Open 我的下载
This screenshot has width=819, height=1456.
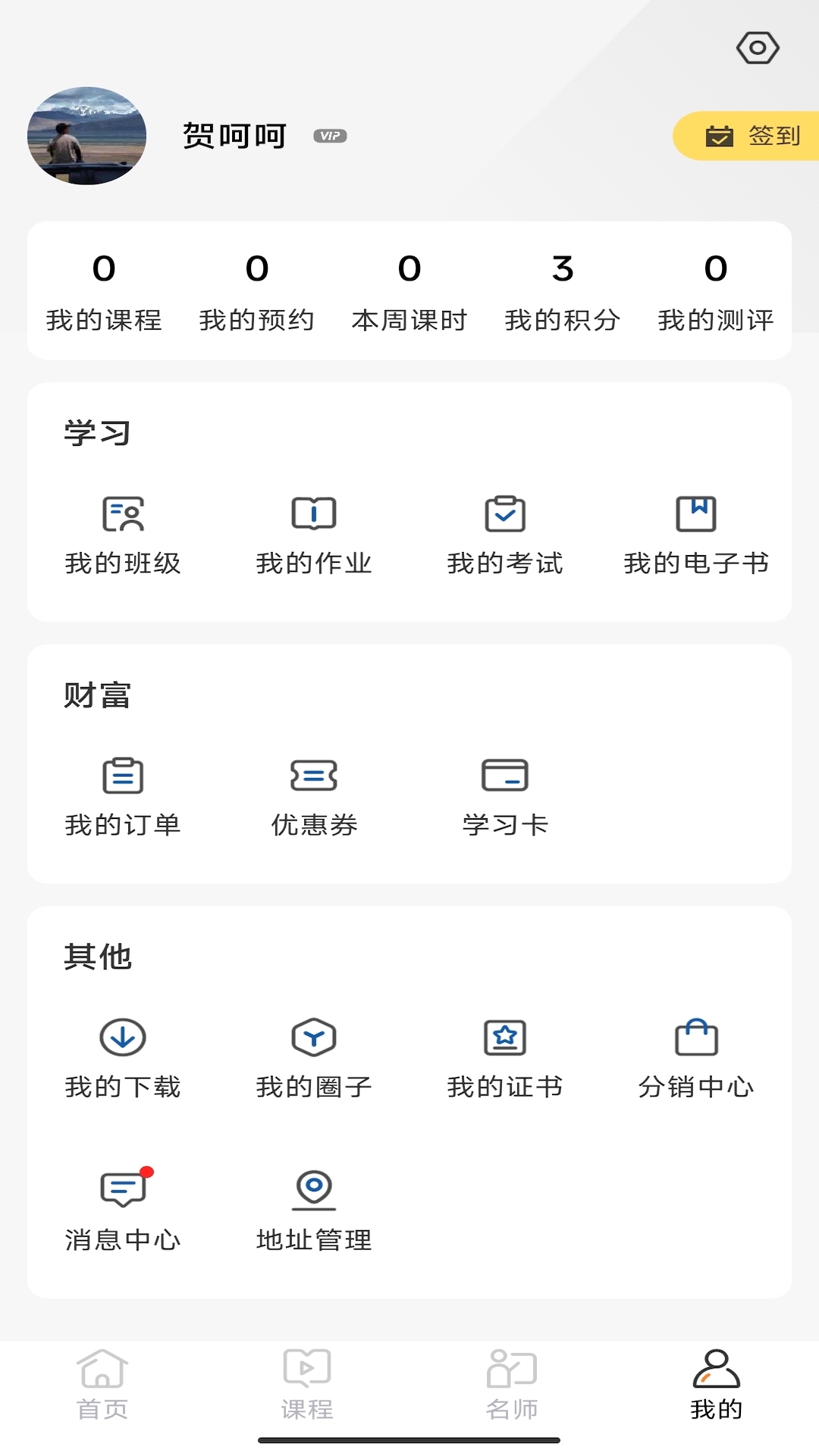123,1056
